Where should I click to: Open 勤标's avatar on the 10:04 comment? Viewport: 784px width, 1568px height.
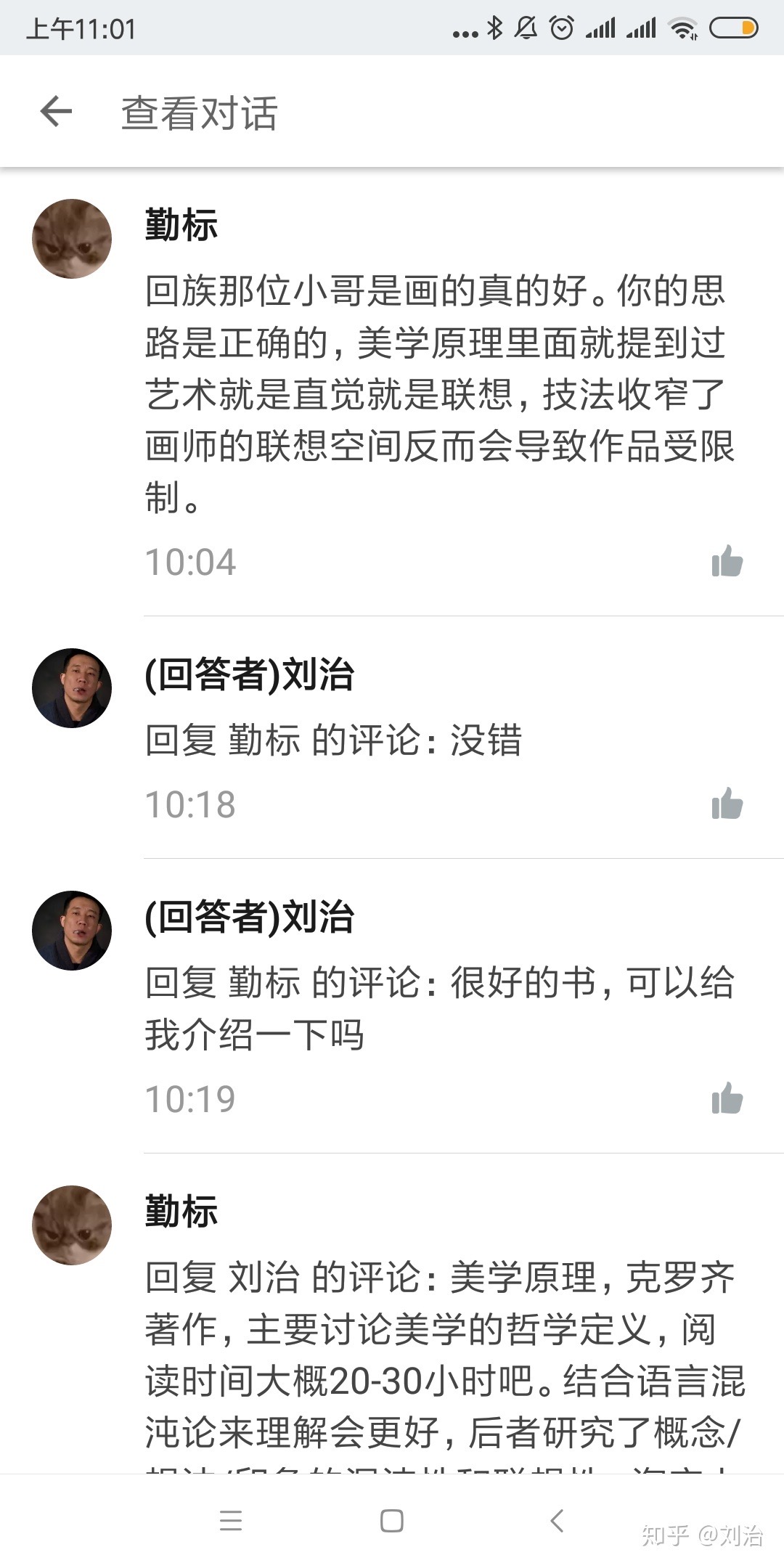pyautogui.click(x=72, y=239)
